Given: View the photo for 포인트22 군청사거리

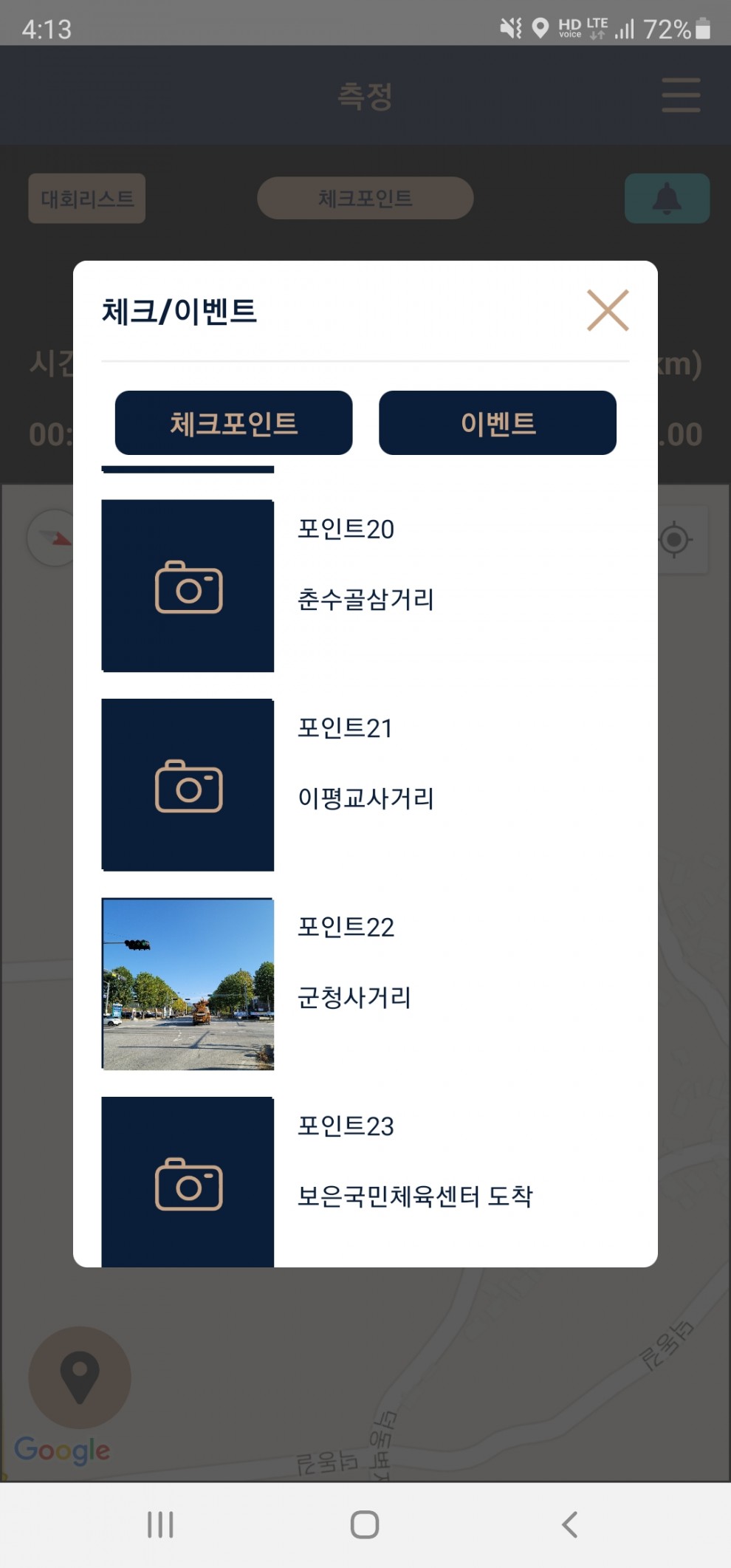Looking at the screenshot, I should [188, 984].
